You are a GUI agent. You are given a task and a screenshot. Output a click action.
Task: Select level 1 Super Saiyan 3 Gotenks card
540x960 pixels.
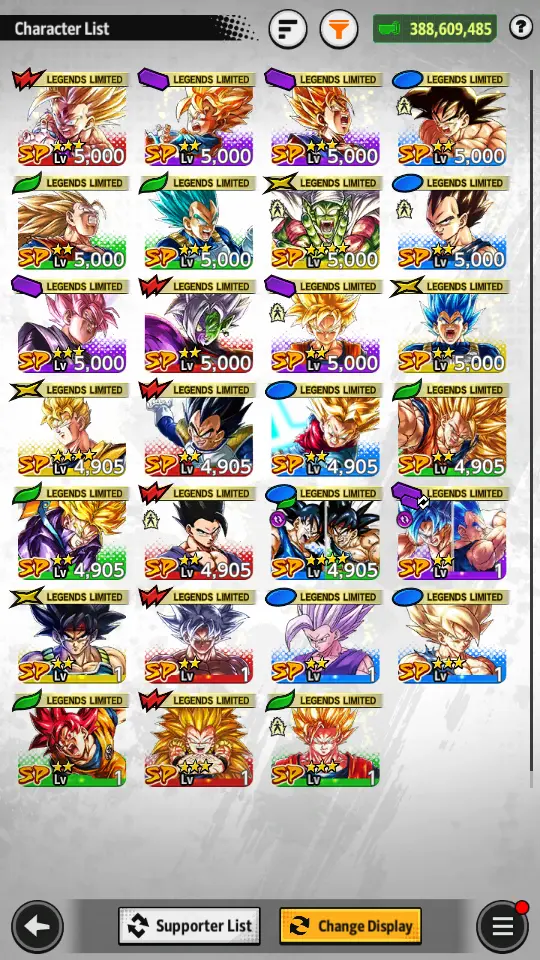(x=198, y=741)
